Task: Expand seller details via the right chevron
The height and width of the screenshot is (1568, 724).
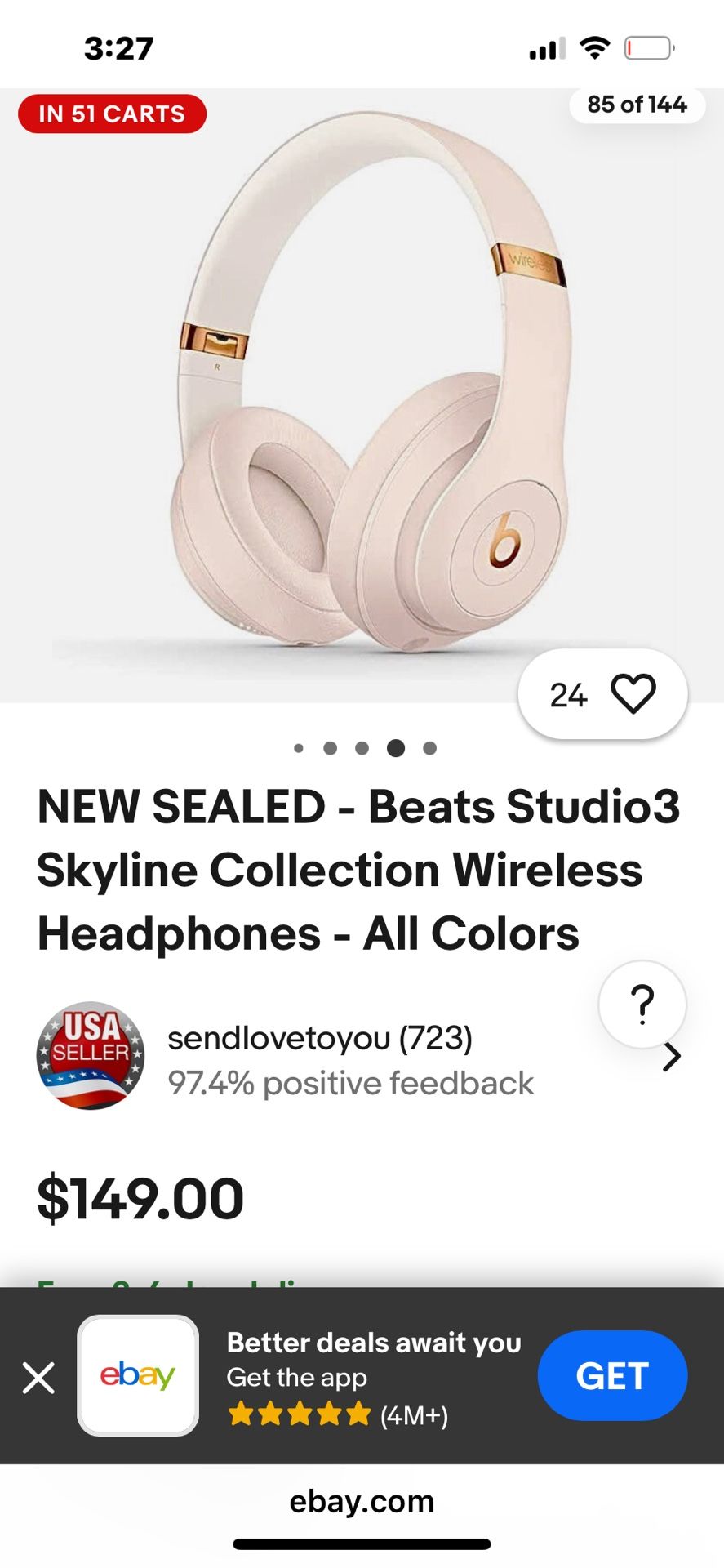Action: 673,1056
